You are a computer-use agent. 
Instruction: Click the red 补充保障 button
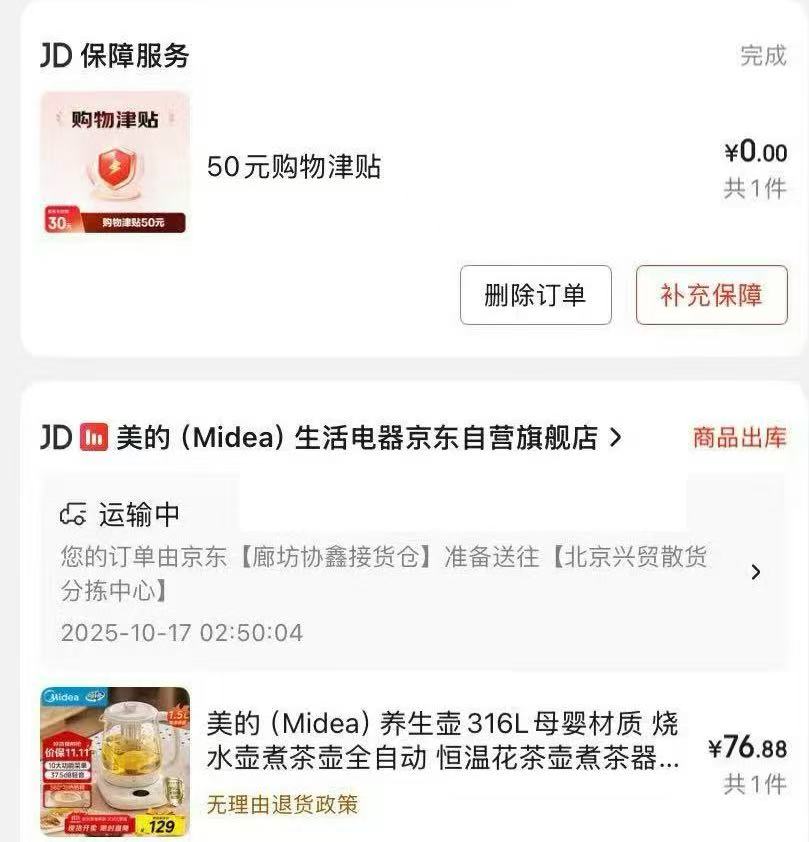tap(712, 295)
